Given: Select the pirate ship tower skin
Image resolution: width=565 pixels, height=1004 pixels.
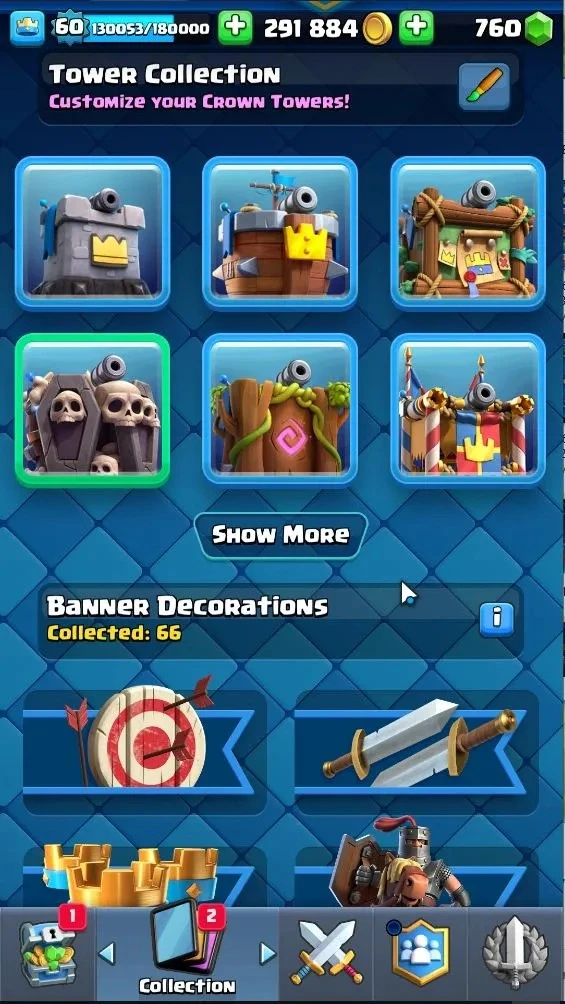Looking at the screenshot, I should coord(280,233).
